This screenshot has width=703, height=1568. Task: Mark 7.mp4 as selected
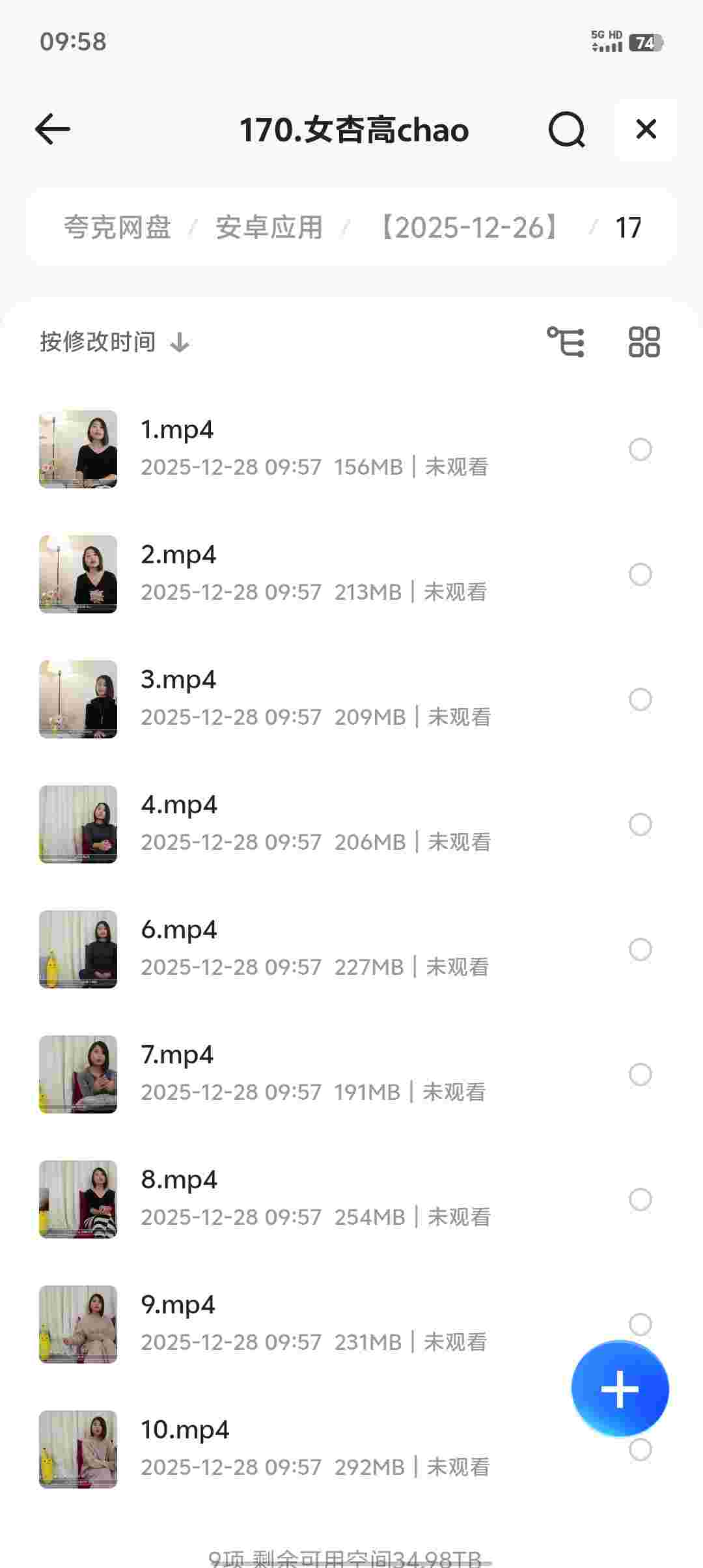pos(640,1074)
